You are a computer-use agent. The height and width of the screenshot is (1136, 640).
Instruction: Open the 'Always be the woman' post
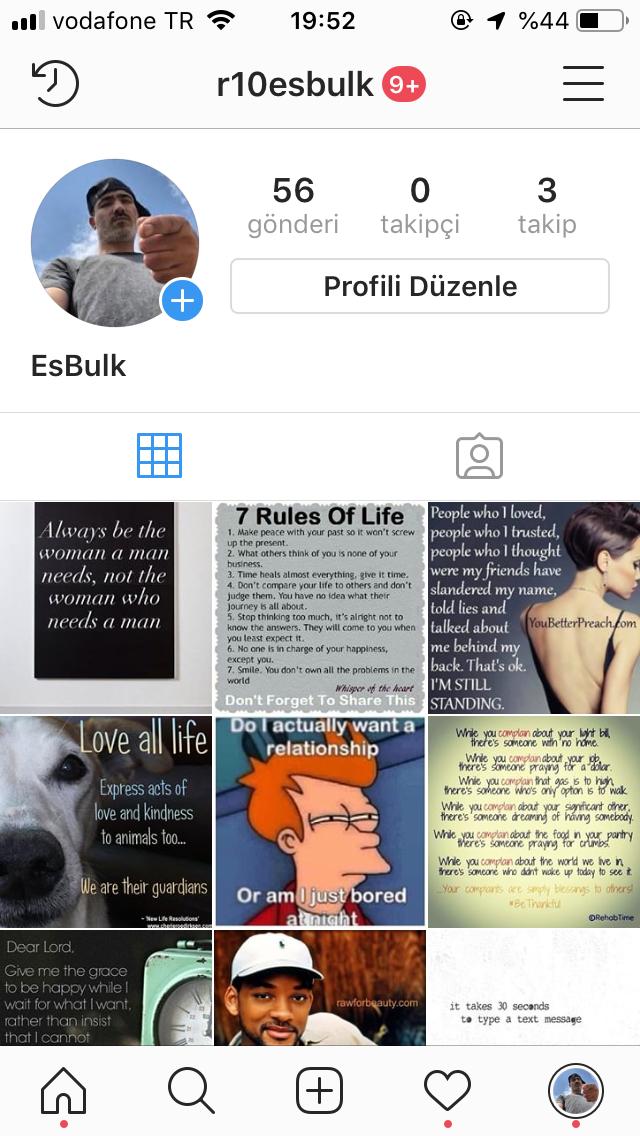point(105,607)
